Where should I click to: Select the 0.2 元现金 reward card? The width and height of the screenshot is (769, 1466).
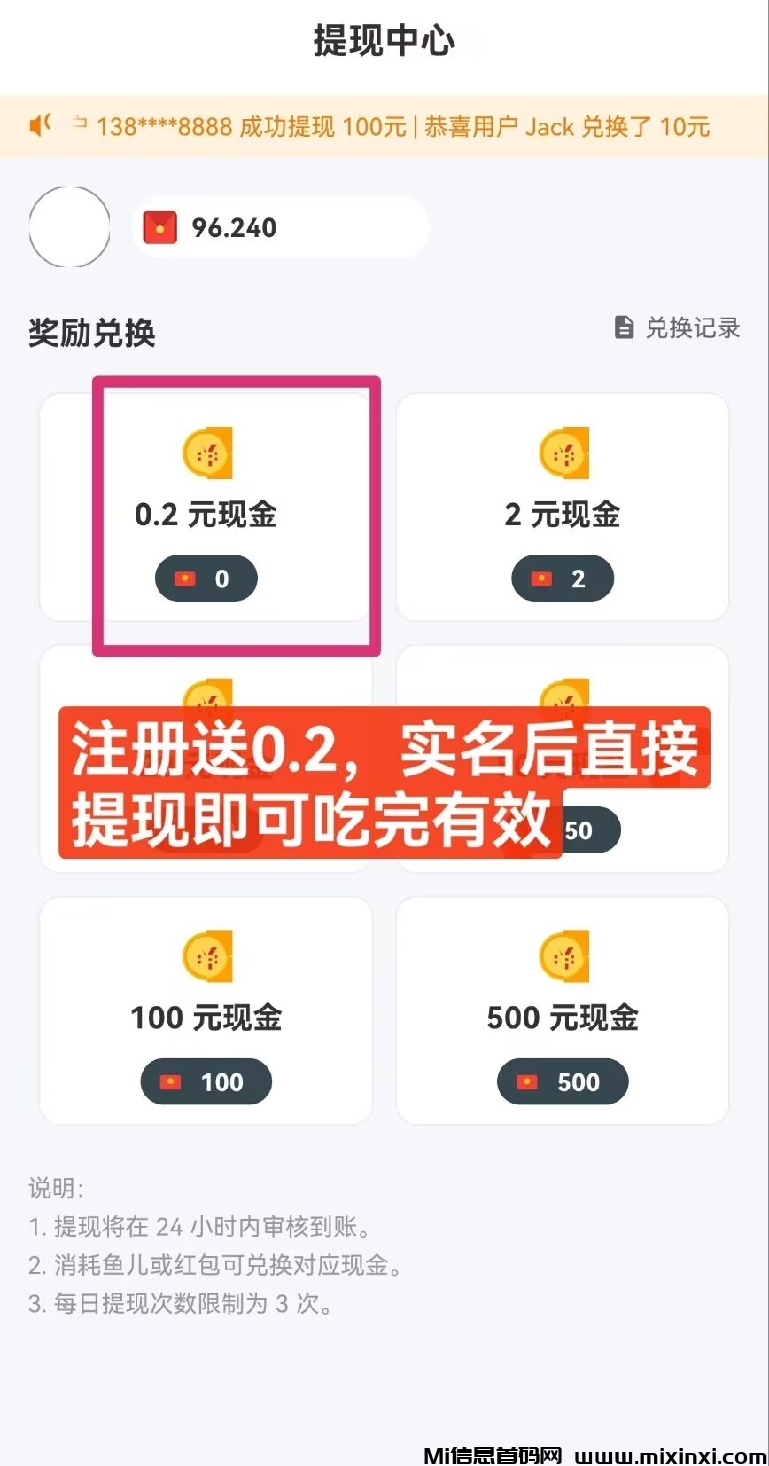click(206, 508)
